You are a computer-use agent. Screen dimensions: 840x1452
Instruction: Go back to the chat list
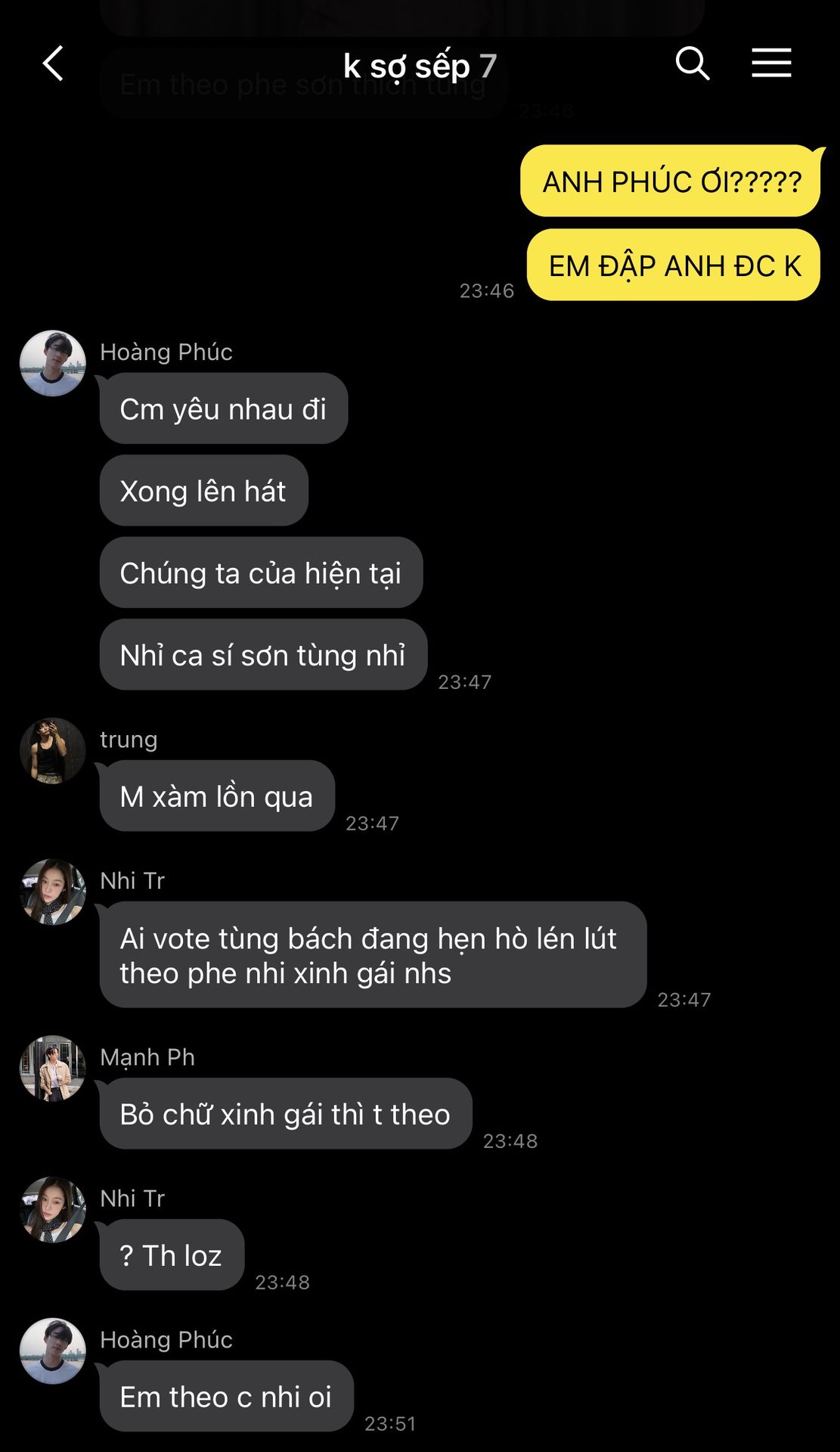point(53,64)
